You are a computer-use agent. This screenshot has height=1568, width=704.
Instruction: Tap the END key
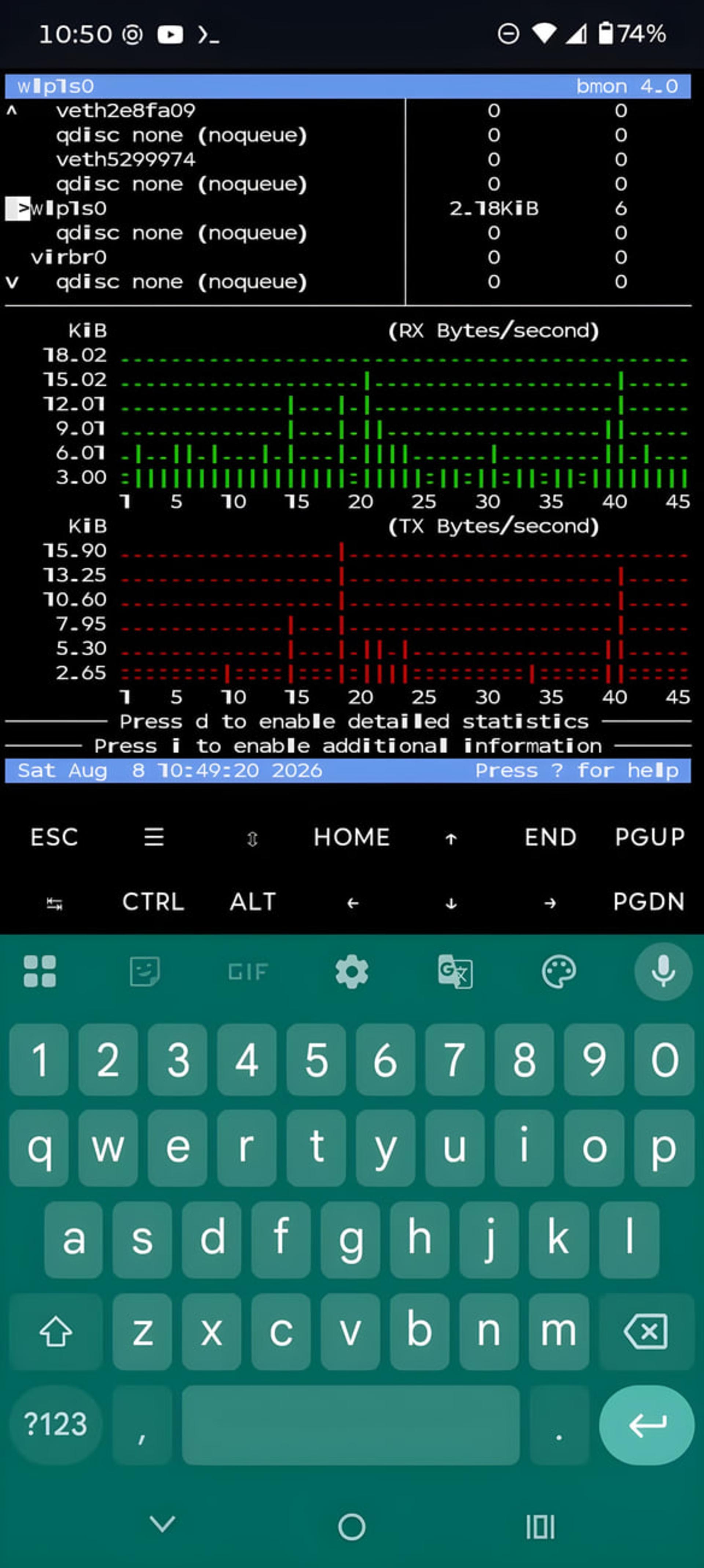550,837
